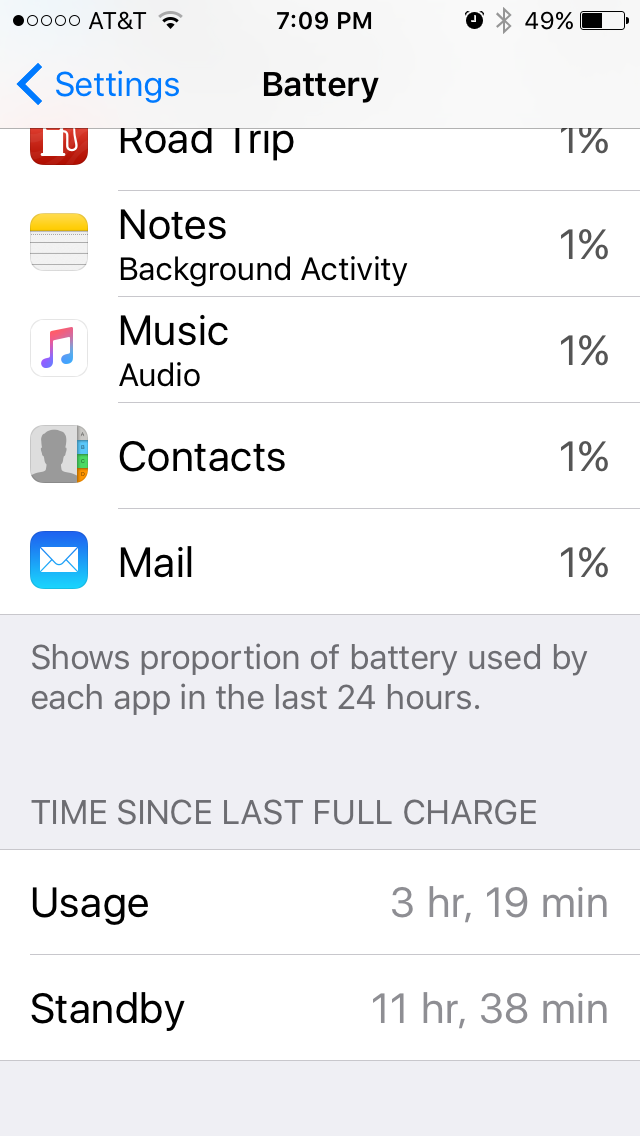Go back to Settings

click(98, 85)
